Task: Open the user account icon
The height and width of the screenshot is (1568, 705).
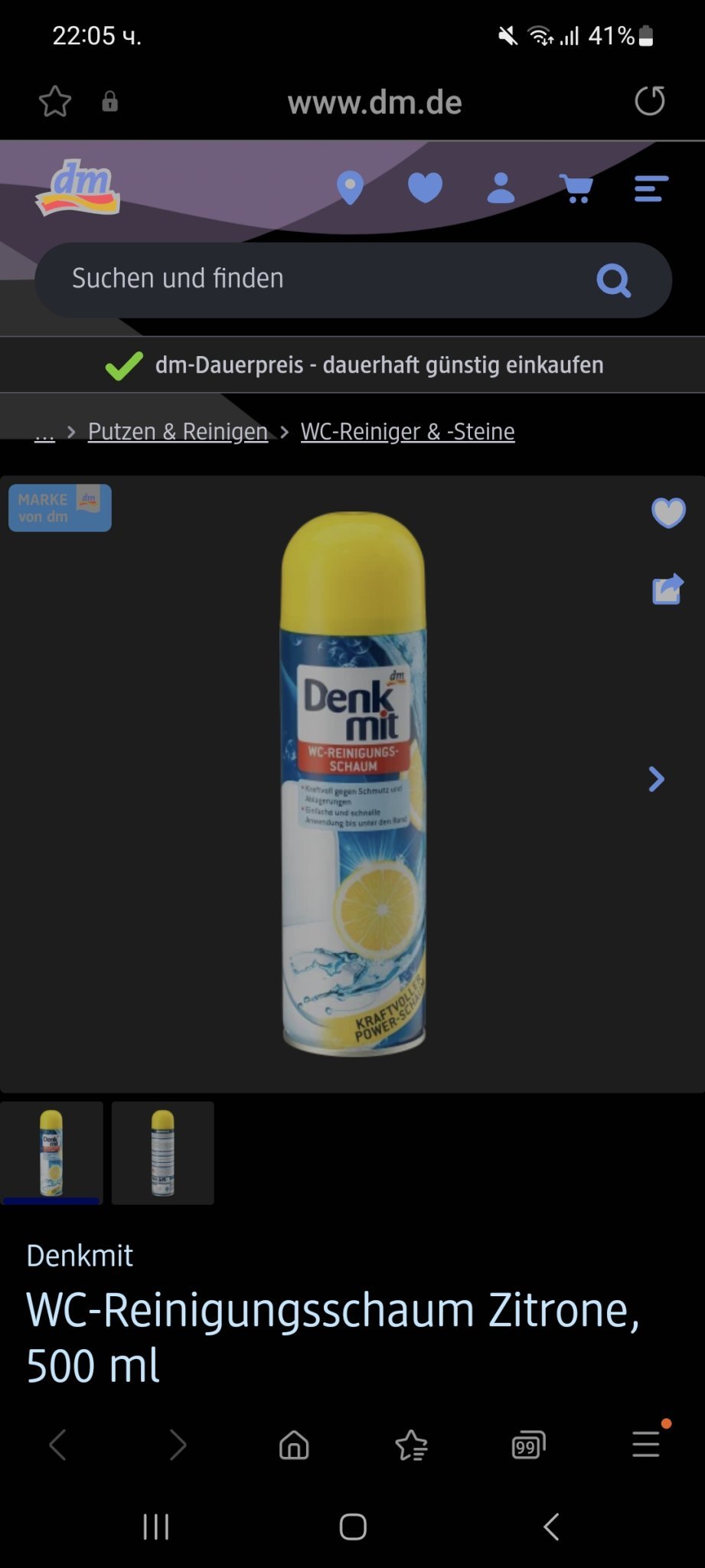Action: [501, 188]
